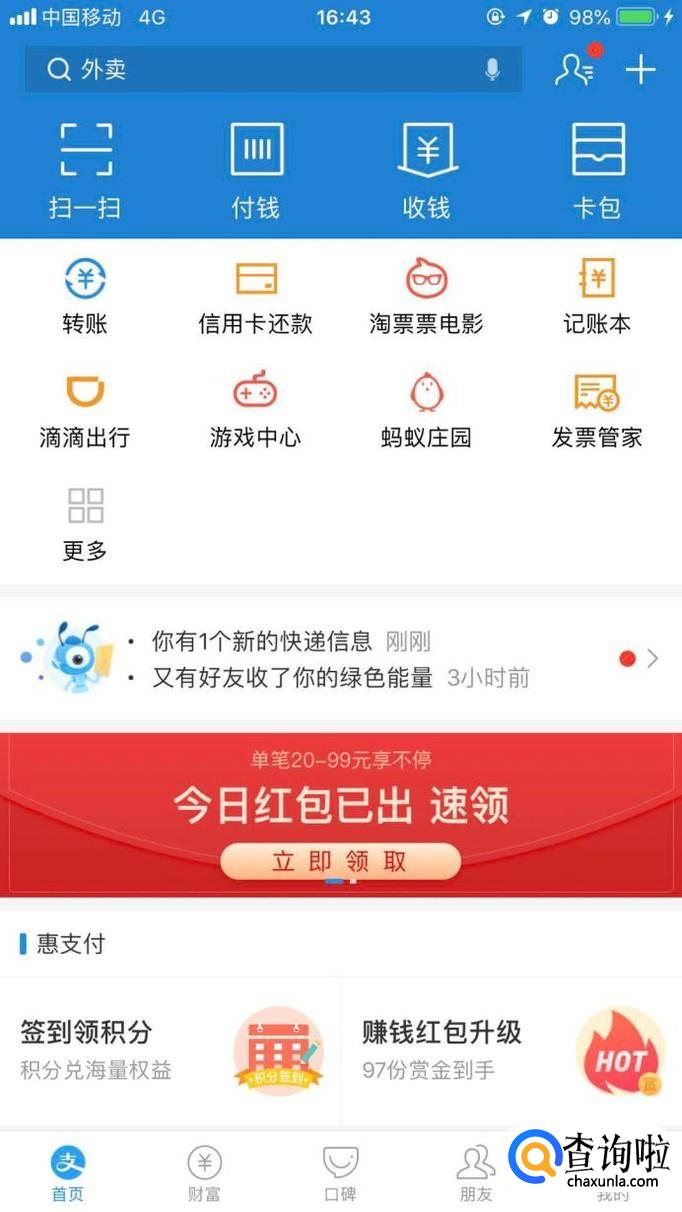Open the contacts icon with red badge
Image resolution: width=682 pixels, height=1212 pixels.
(x=575, y=68)
